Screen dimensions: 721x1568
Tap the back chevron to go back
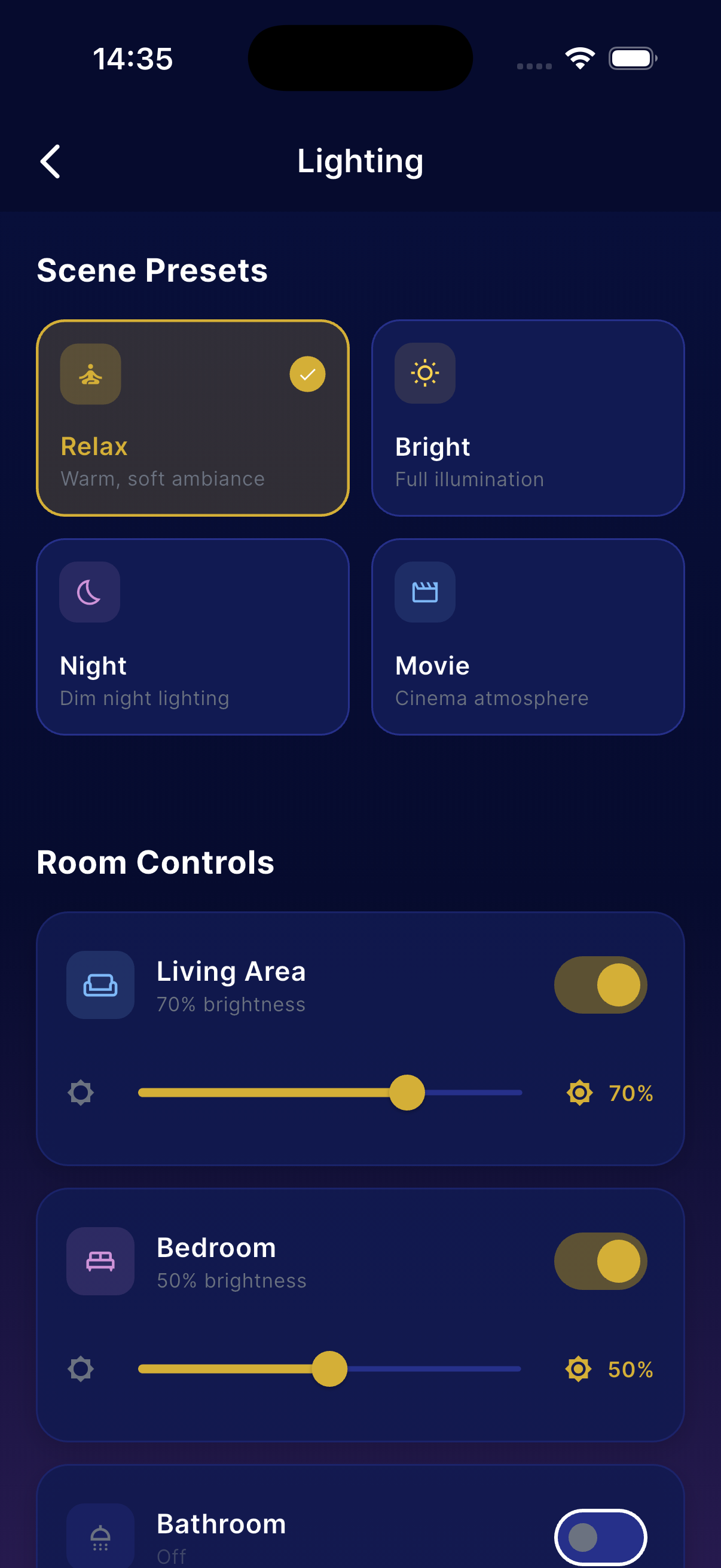(50, 161)
